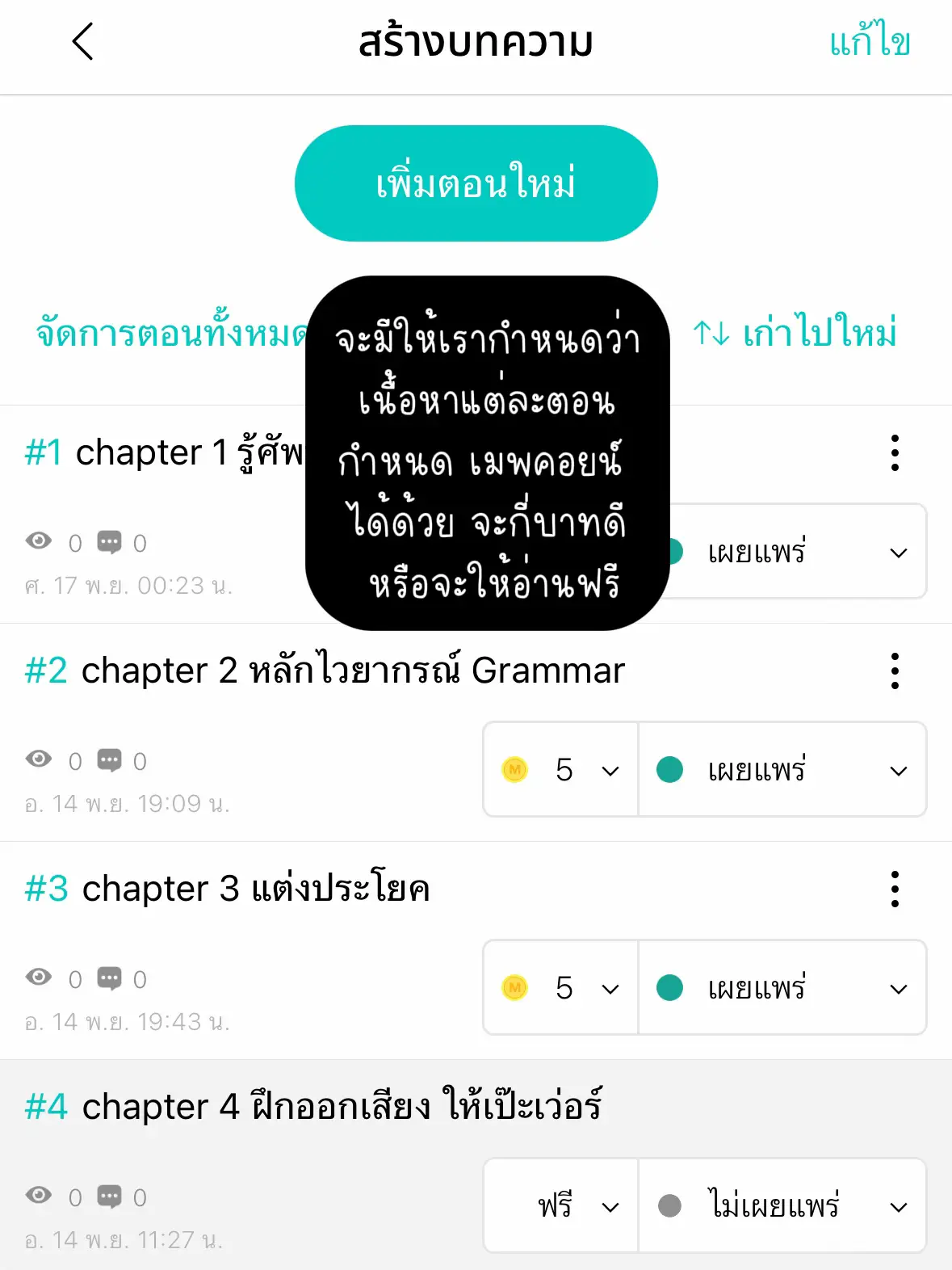Expand the 5-coin price dropdown on chapter 2

[x=560, y=770]
